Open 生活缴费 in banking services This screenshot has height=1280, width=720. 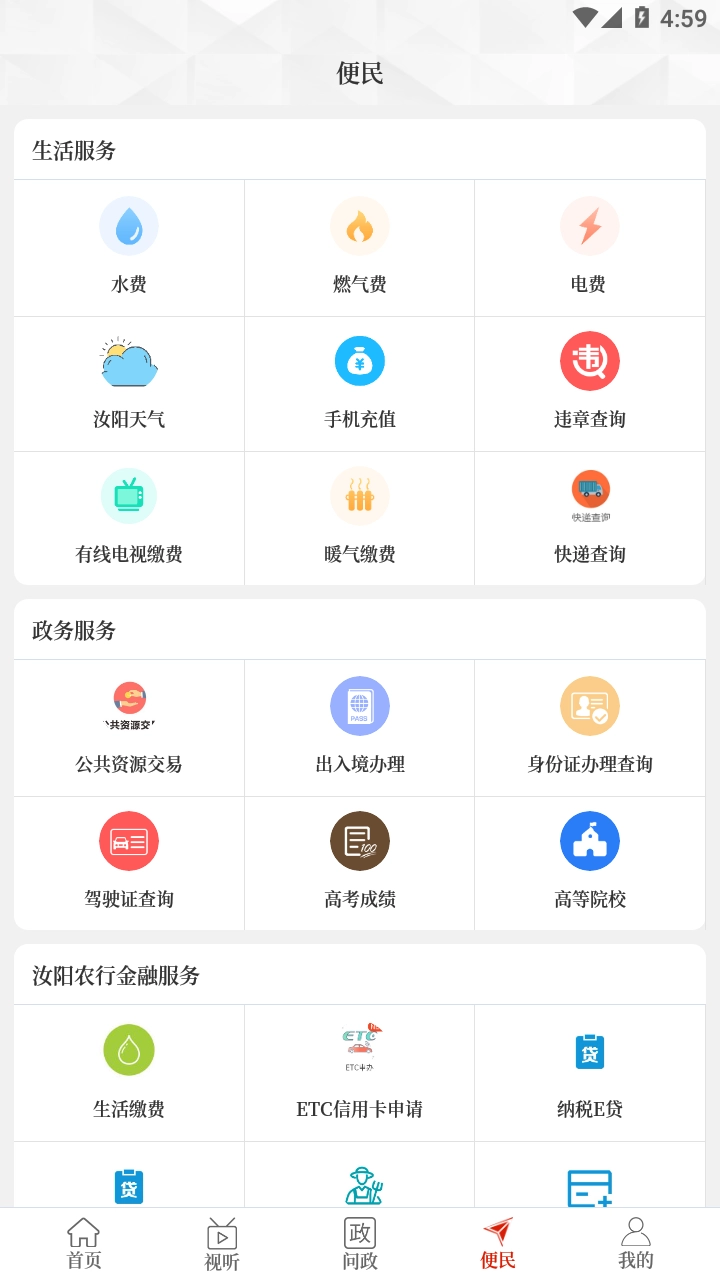128,1072
